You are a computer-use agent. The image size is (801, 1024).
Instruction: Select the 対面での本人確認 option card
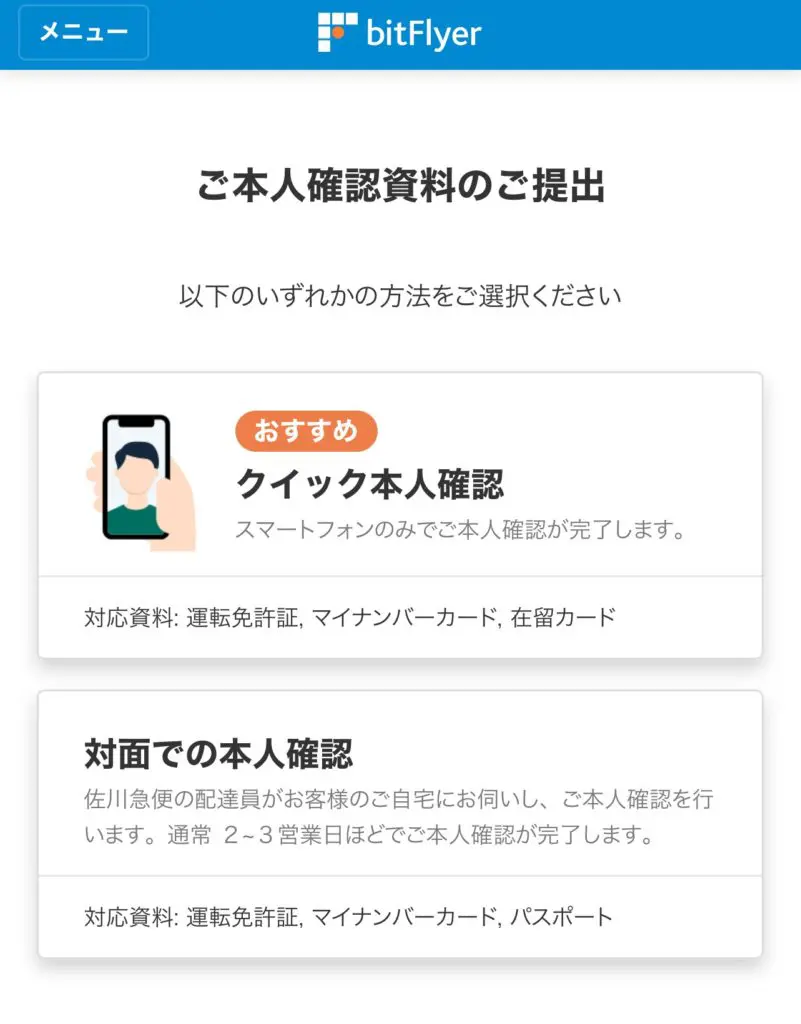pyautogui.click(x=400, y=790)
